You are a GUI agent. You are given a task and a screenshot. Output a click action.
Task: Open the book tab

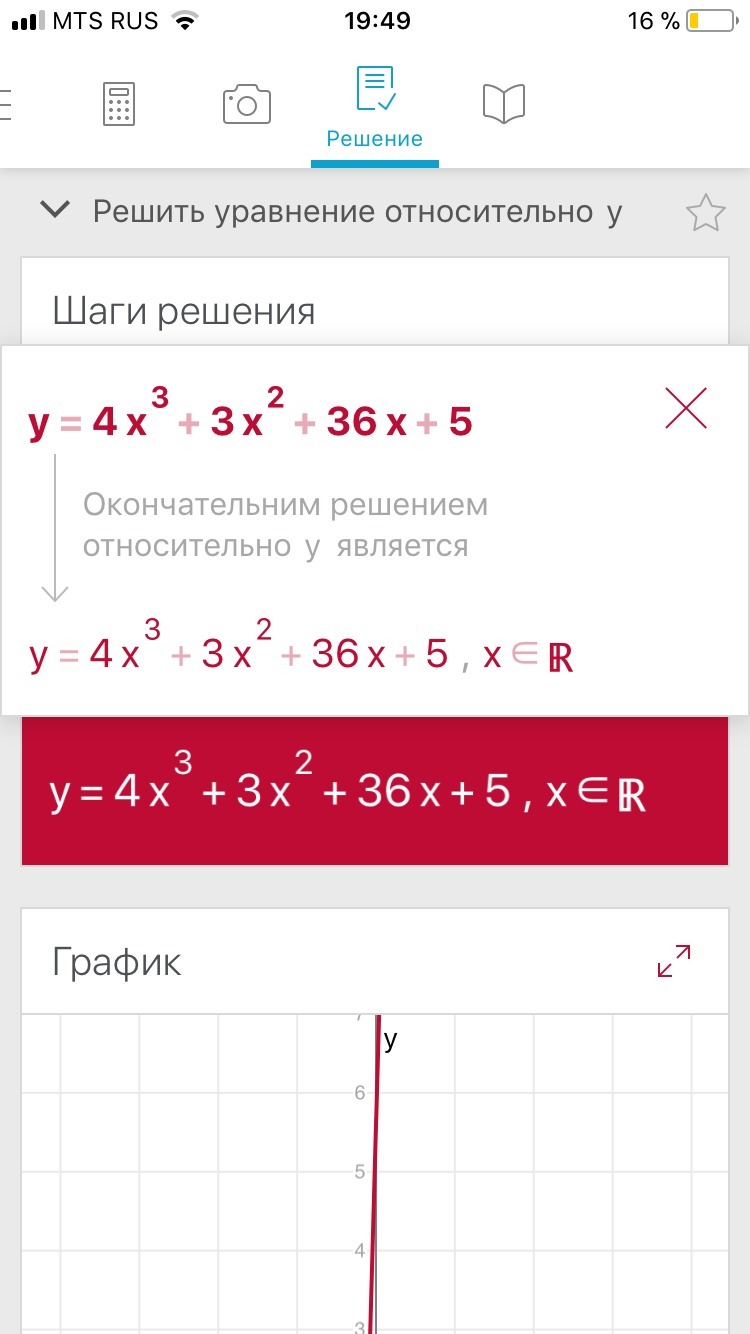(x=503, y=104)
